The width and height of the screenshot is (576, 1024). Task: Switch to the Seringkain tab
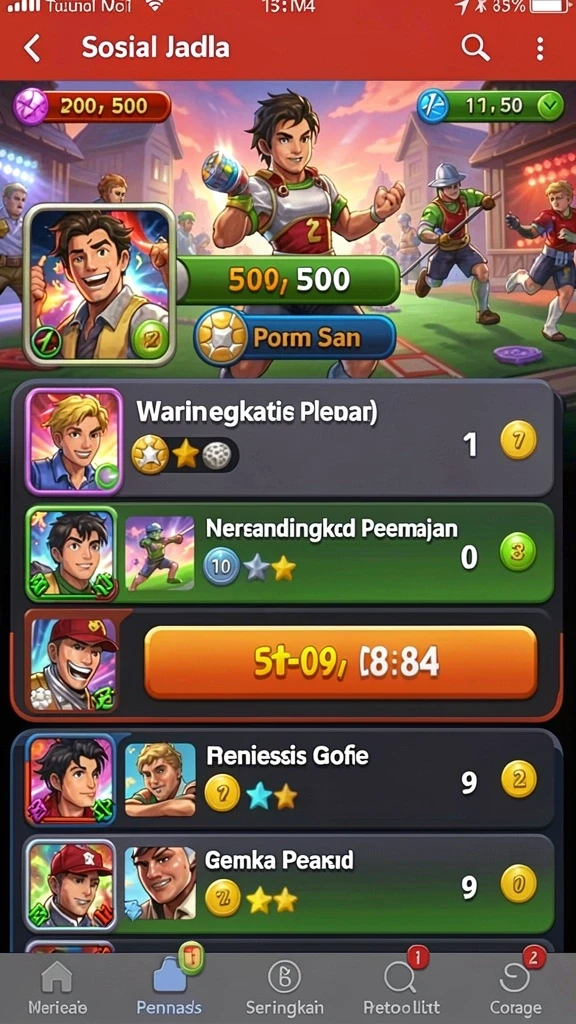coord(285,988)
